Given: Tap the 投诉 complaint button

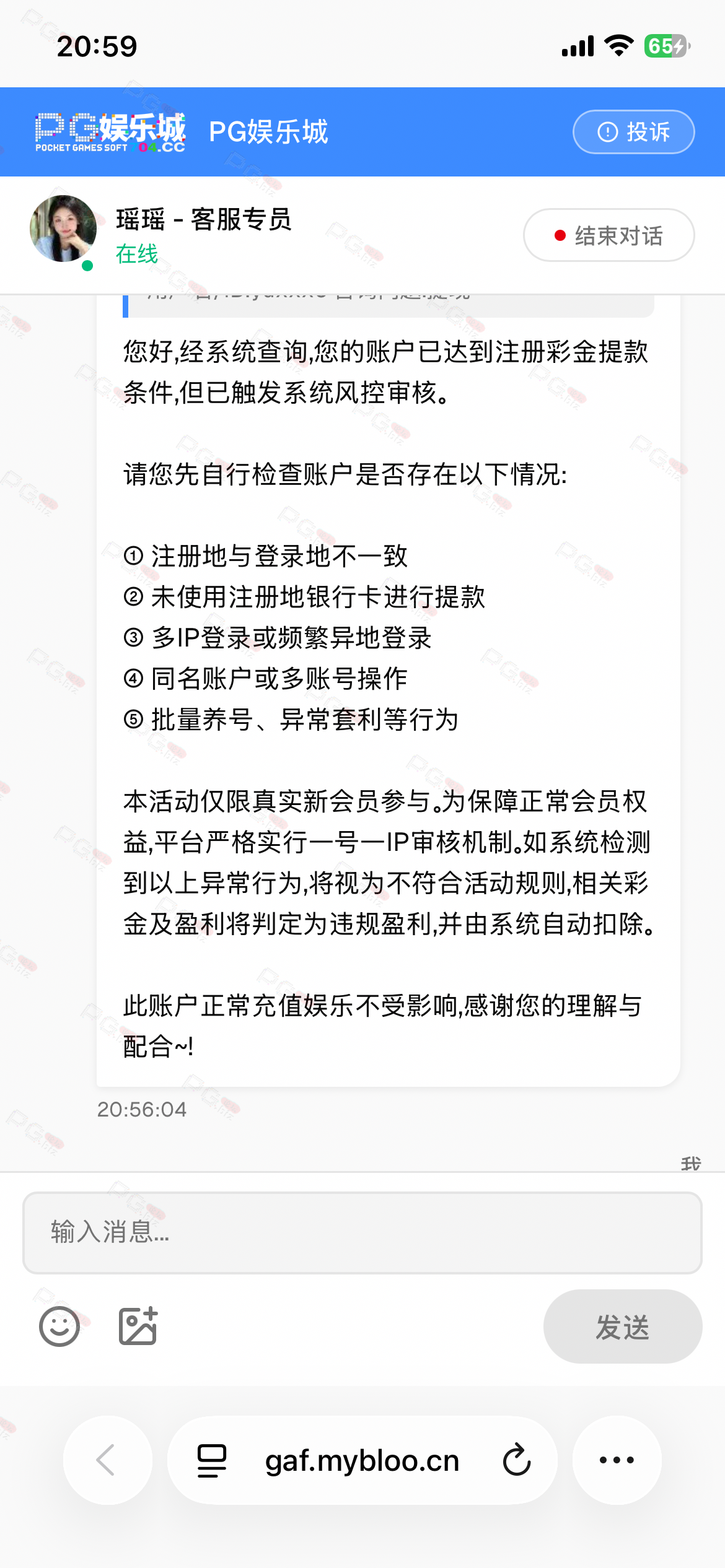Looking at the screenshot, I should pos(633,132).
